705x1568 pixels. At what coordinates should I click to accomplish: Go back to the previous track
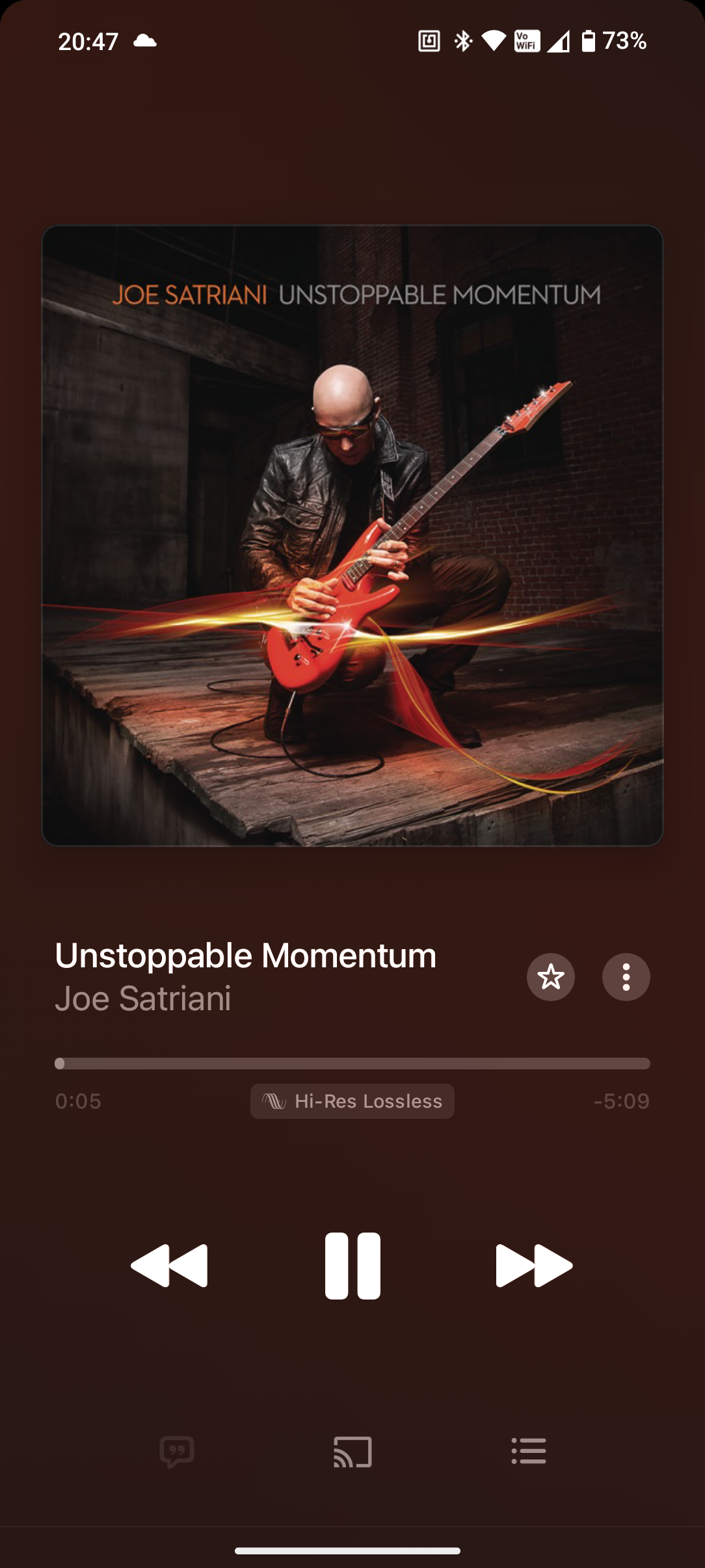point(170,1265)
